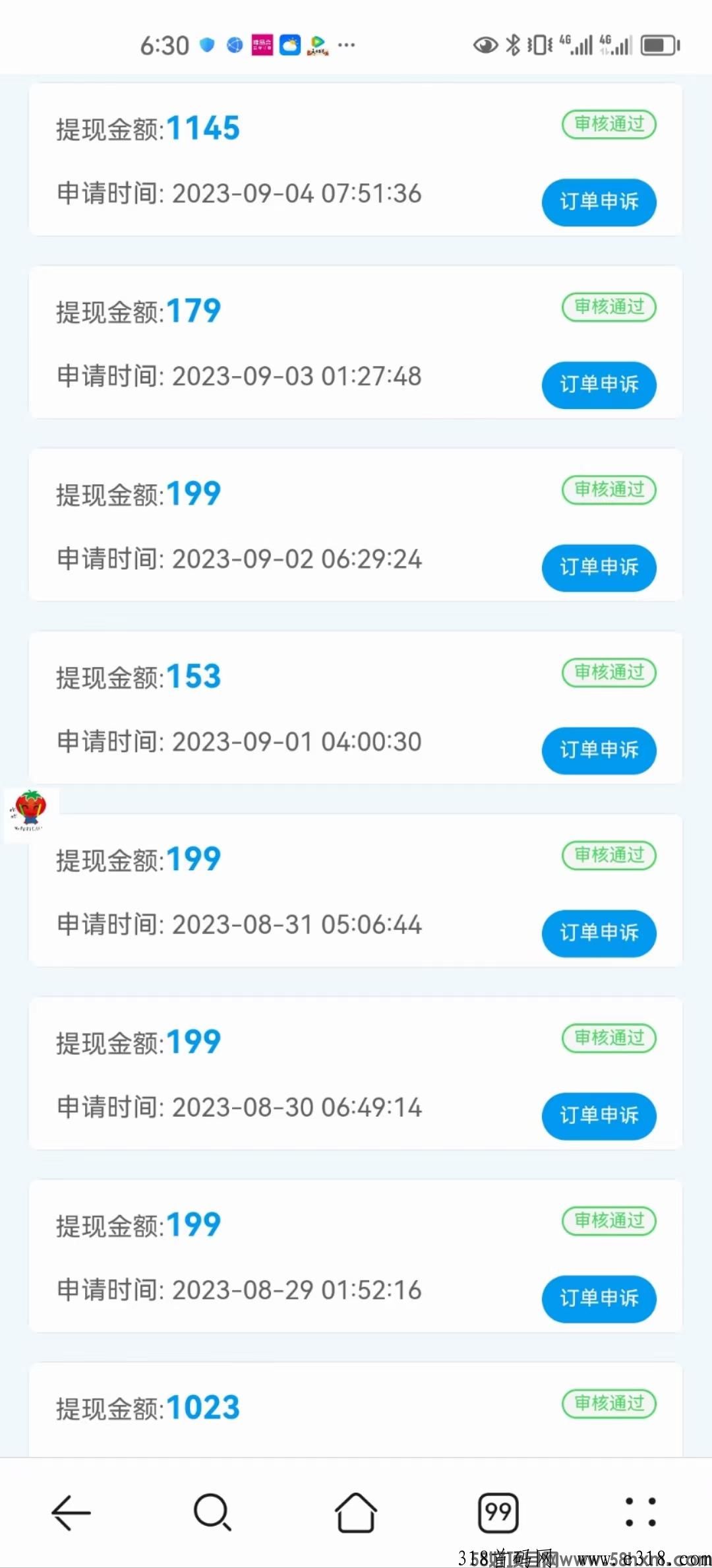
Task: Go back with the browser back arrow
Action: [71, 1512]
